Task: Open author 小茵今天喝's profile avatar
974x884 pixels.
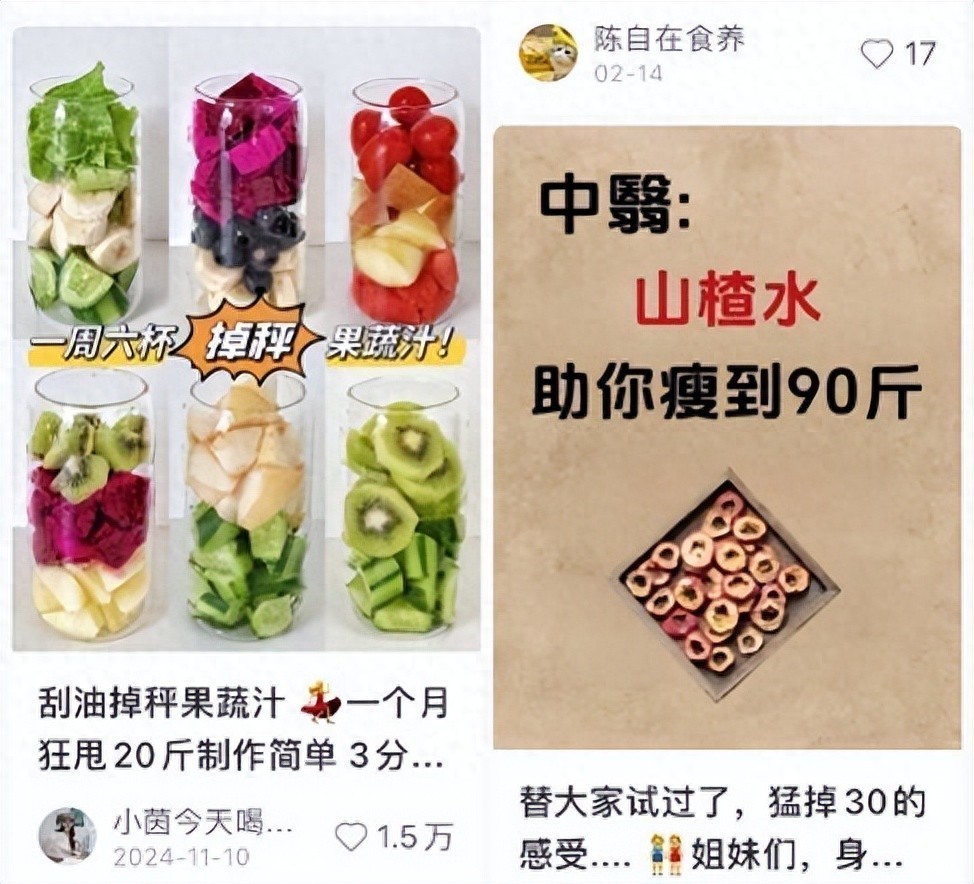Action: point(67,835)
